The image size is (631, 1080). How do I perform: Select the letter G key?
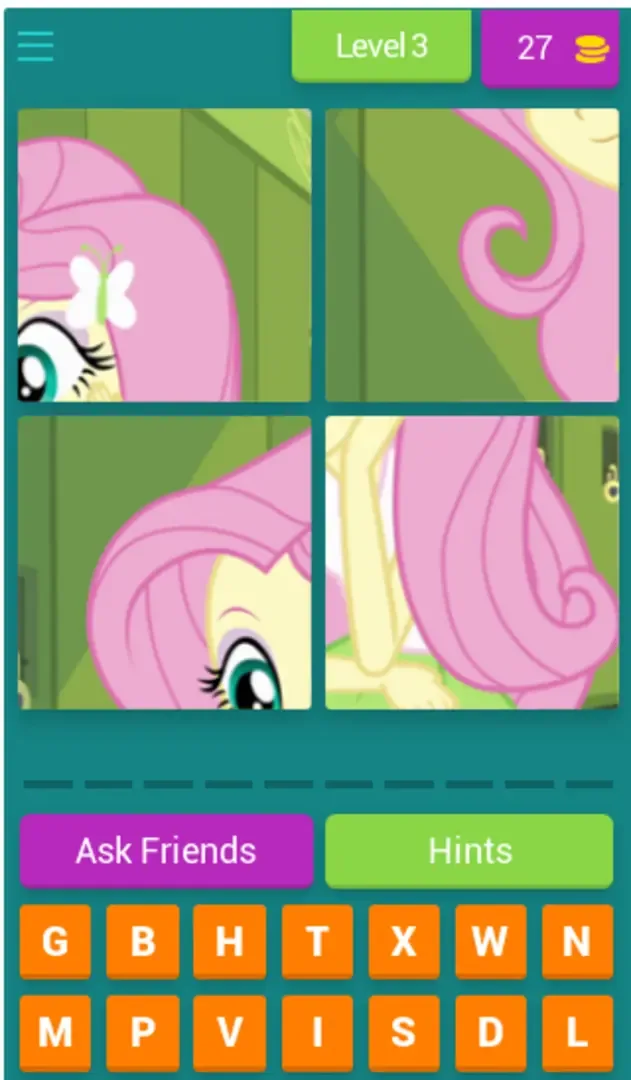point(55,941)
